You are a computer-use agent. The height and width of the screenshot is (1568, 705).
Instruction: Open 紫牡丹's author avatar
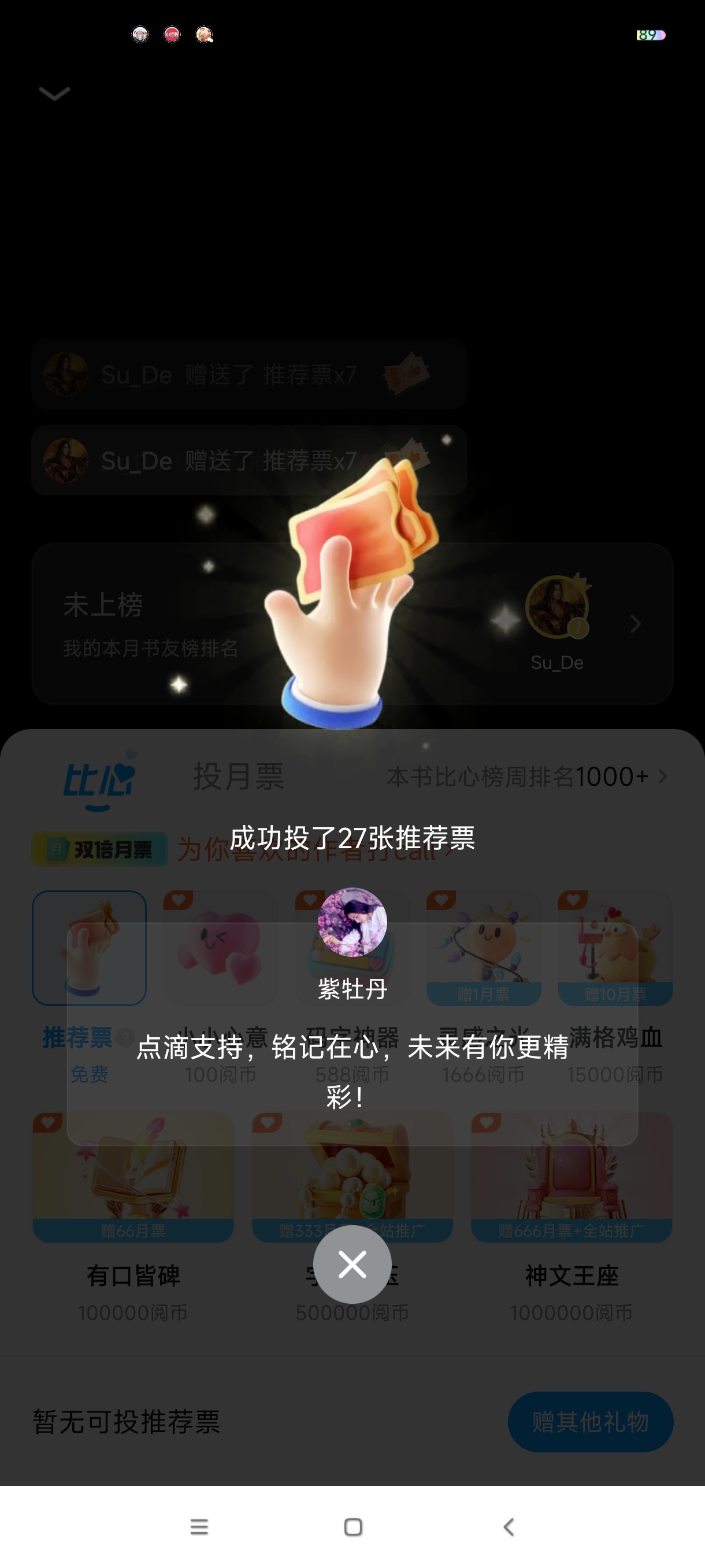pyautogui.click(x=352, y=922)
